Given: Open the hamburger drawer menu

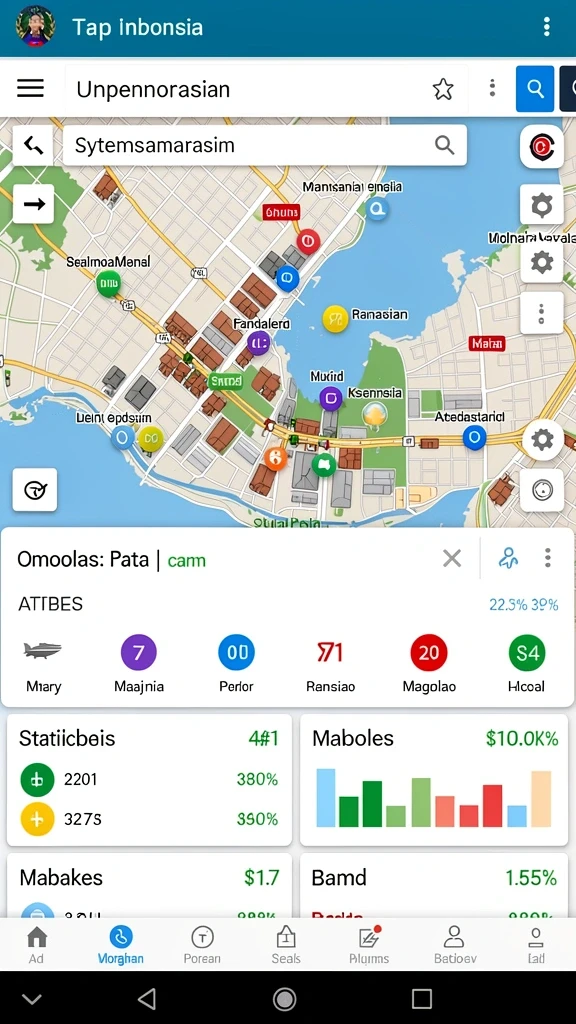Looking at the screenshot, I should pos(30,88).
